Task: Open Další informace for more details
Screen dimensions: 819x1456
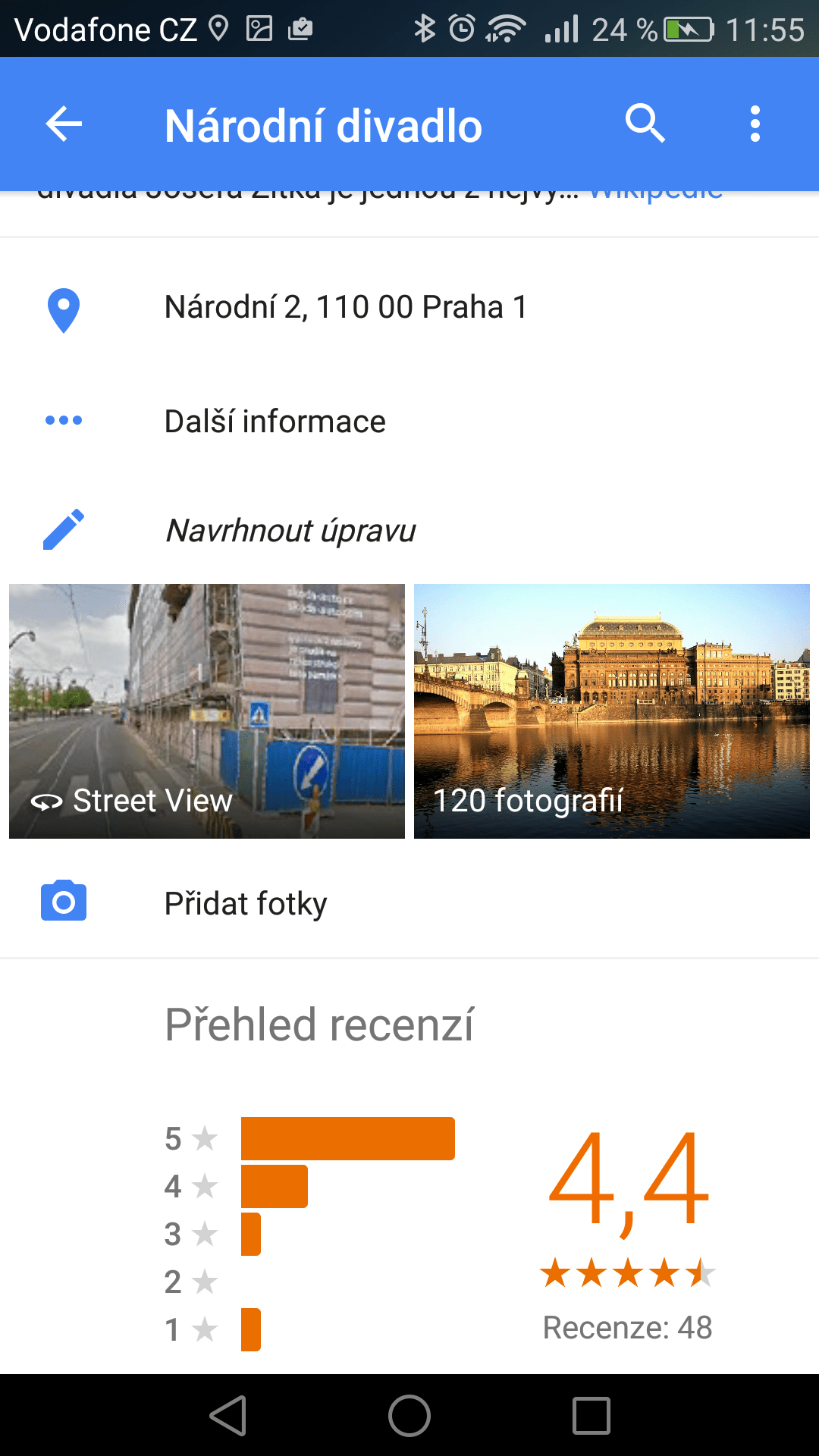Action: [275, 422]
